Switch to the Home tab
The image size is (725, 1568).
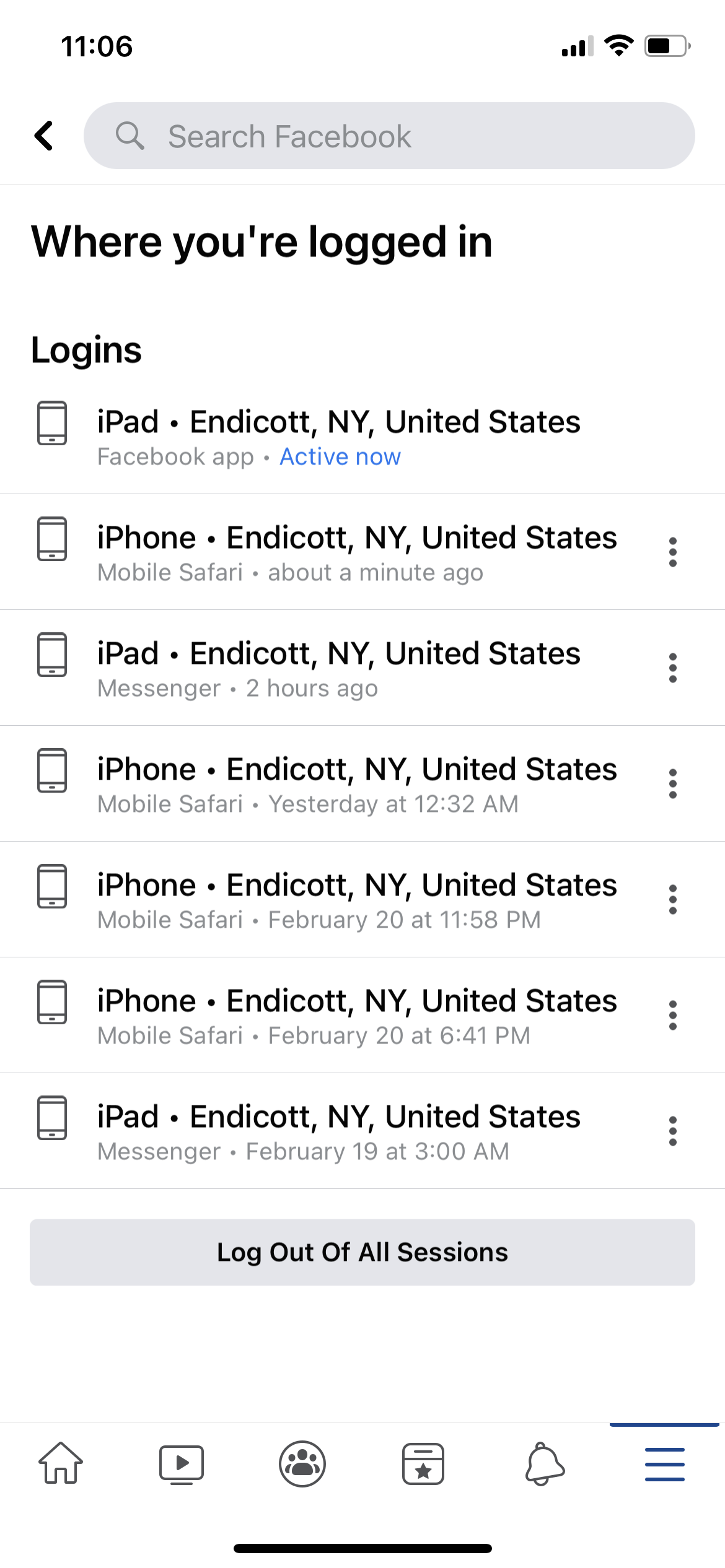61,1463
